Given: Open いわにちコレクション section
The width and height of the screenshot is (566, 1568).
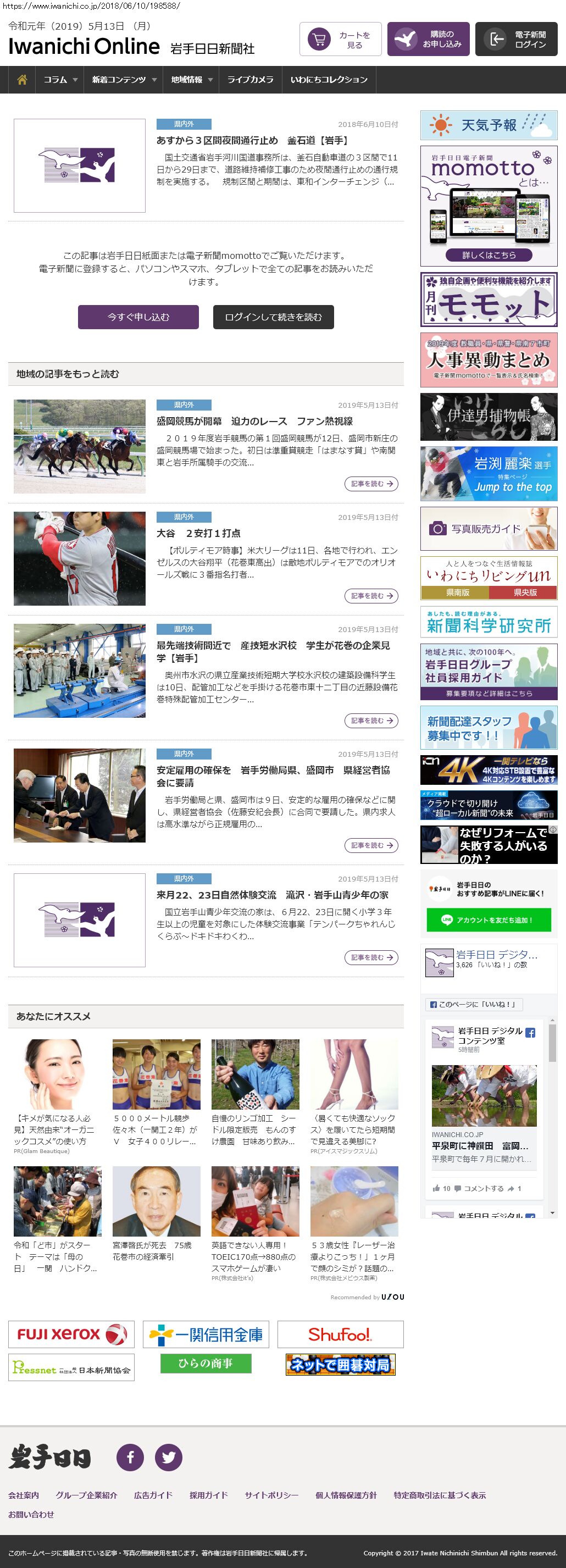Looking at the screenshot, I should 329,80.
